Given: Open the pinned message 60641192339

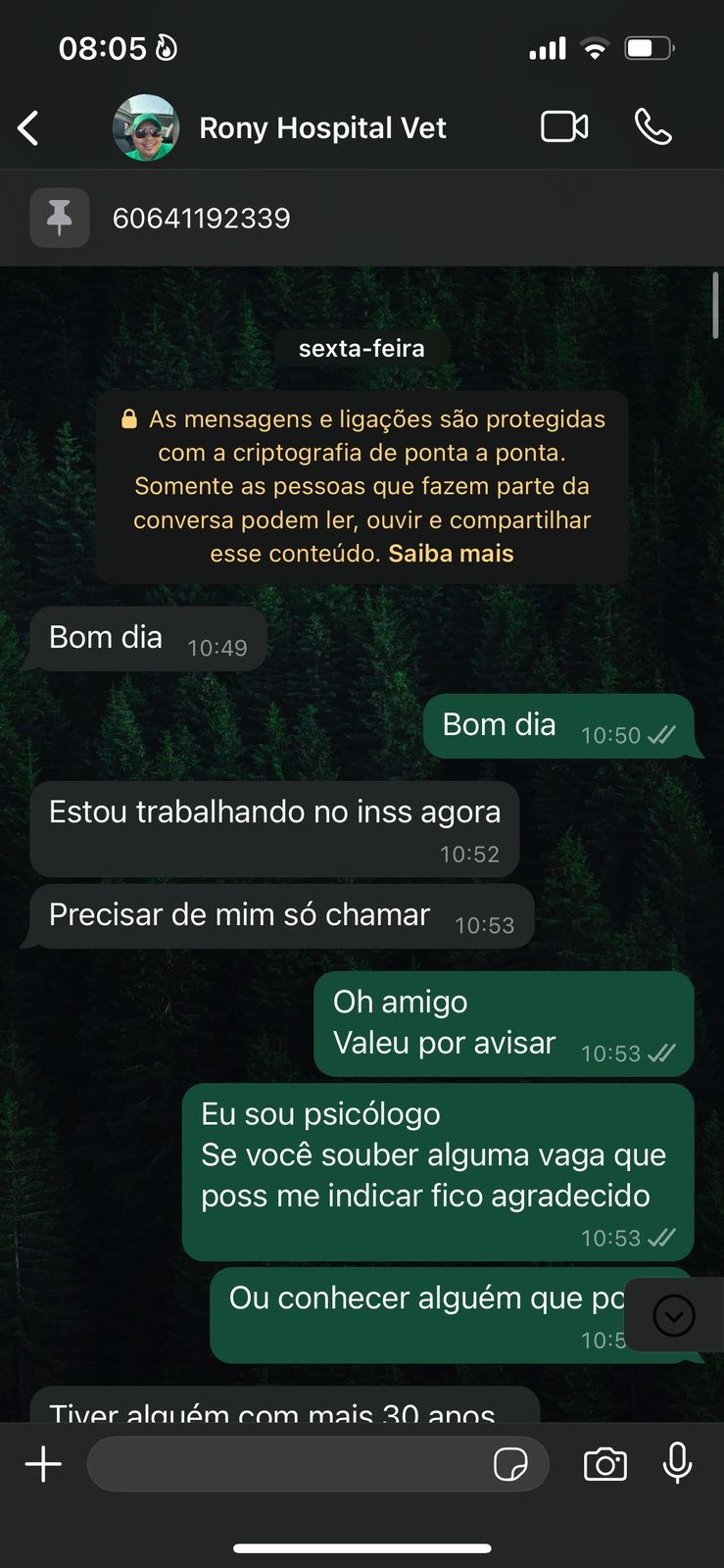Looking at the screenshot, I should point(201,218).
